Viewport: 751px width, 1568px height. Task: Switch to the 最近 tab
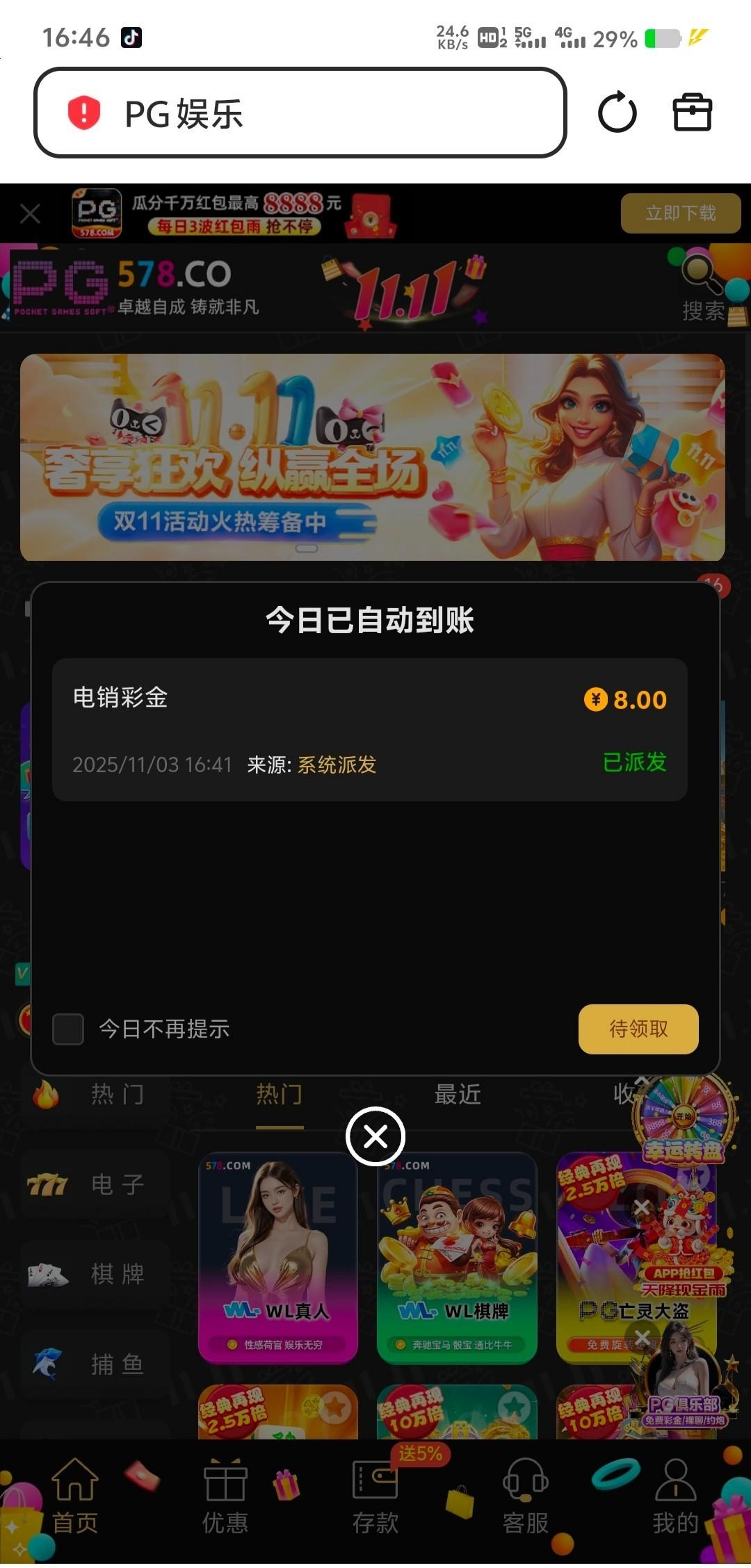click(x=457, y=1095)
